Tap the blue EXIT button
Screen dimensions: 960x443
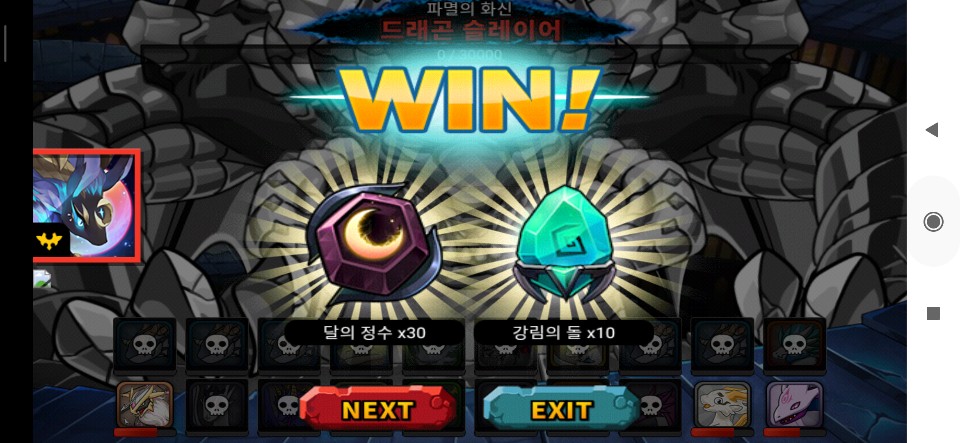[x=561, y=409]
